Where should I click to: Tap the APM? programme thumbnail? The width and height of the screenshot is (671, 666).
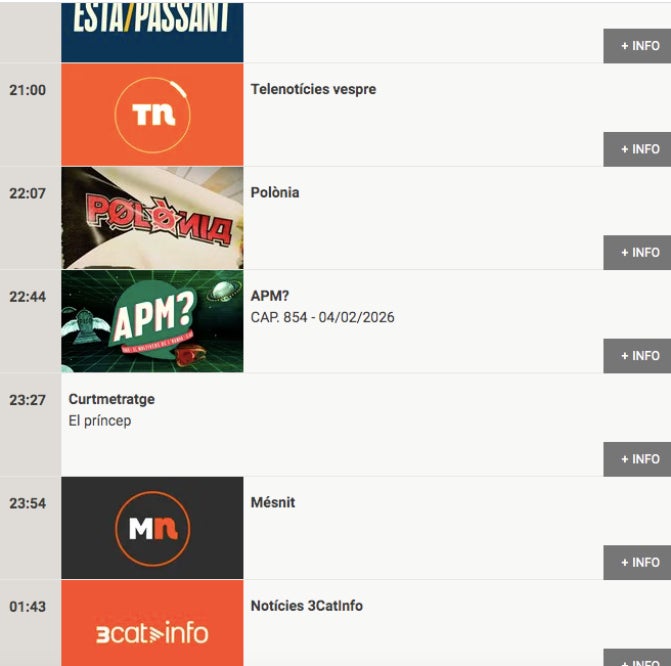152,321
